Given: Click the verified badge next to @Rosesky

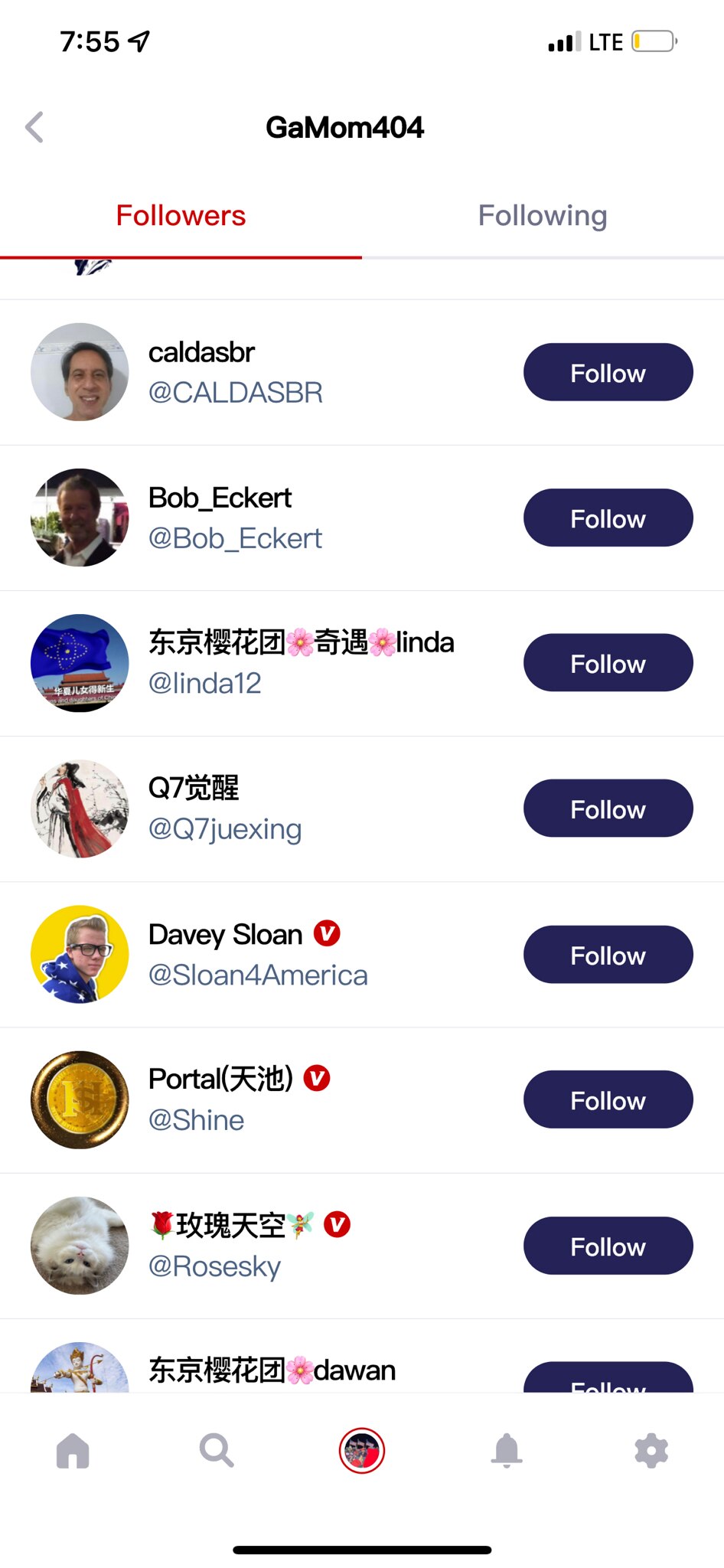Looking at the screenshot, I should (x=339, y=1225).
